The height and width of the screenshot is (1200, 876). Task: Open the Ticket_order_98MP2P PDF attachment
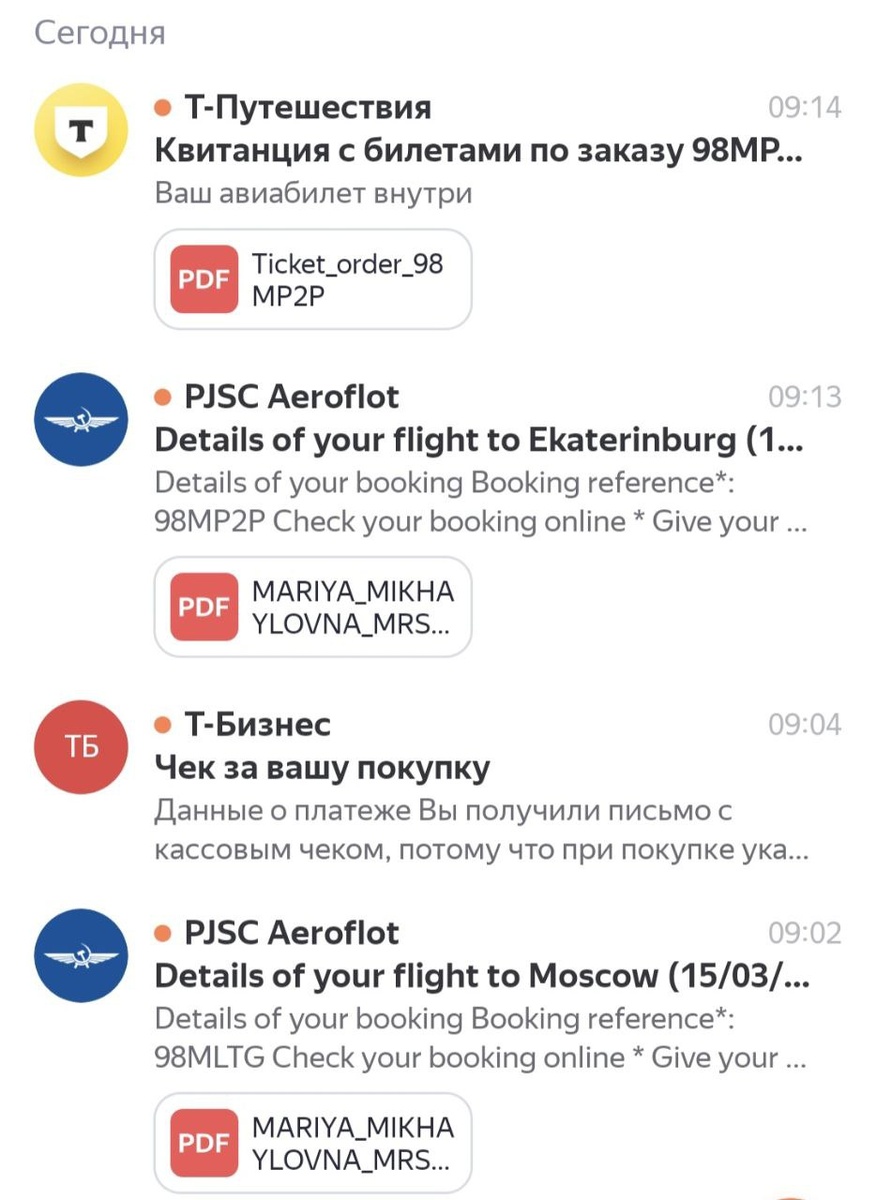tap(312, 279)
